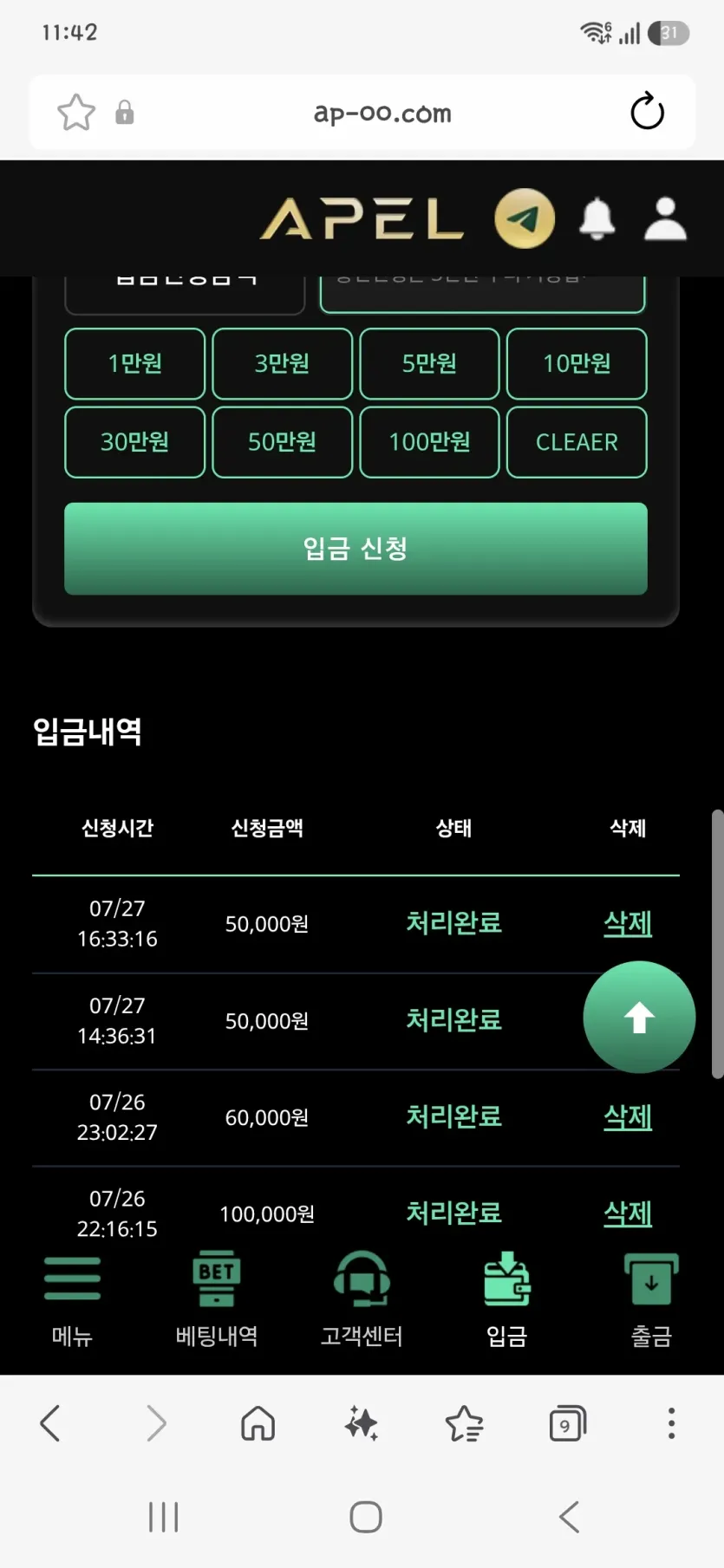
Task: Tap the CLEAER button to reset amount
Action: pyautogui.click(x=577, y=442)
